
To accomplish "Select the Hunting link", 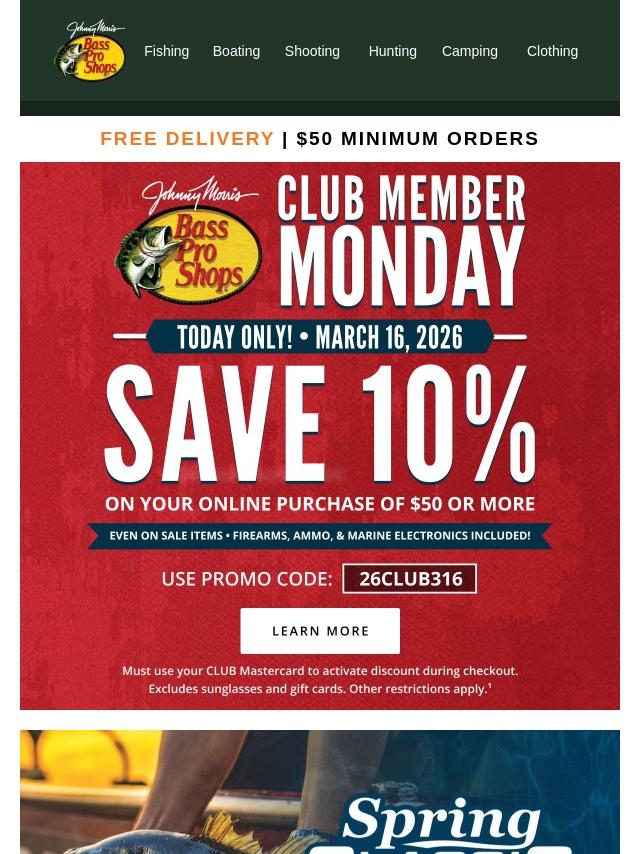I will pos(392,51).
